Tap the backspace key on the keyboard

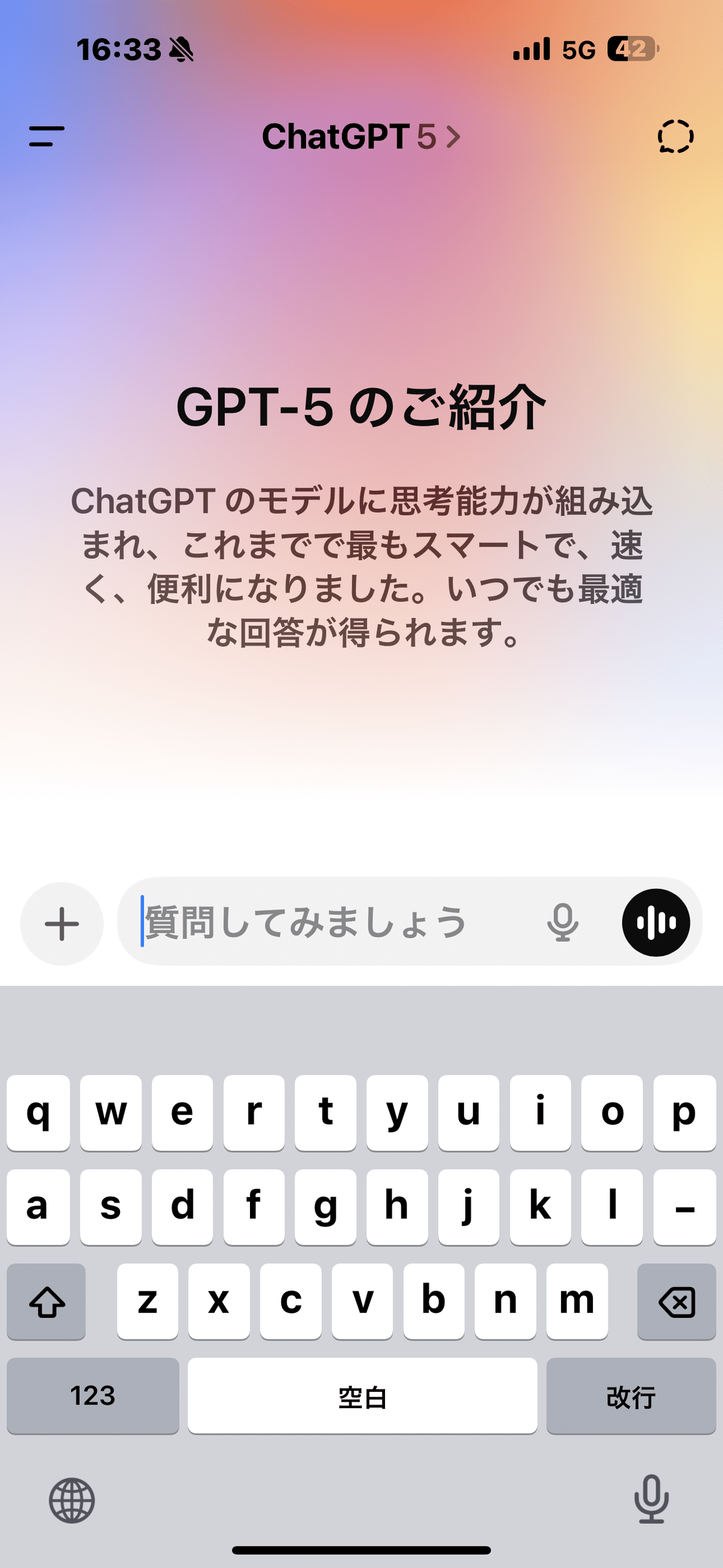676,1302
